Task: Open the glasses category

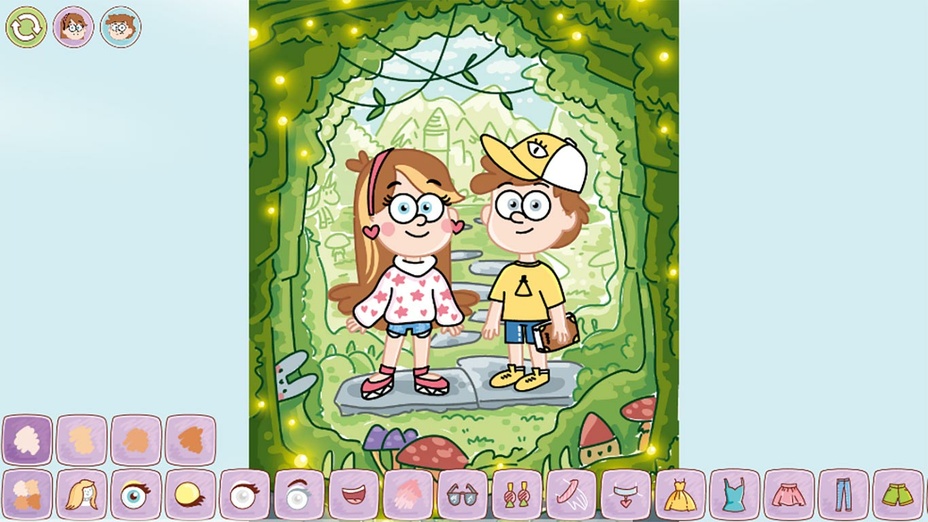Action: coord(462,495)
